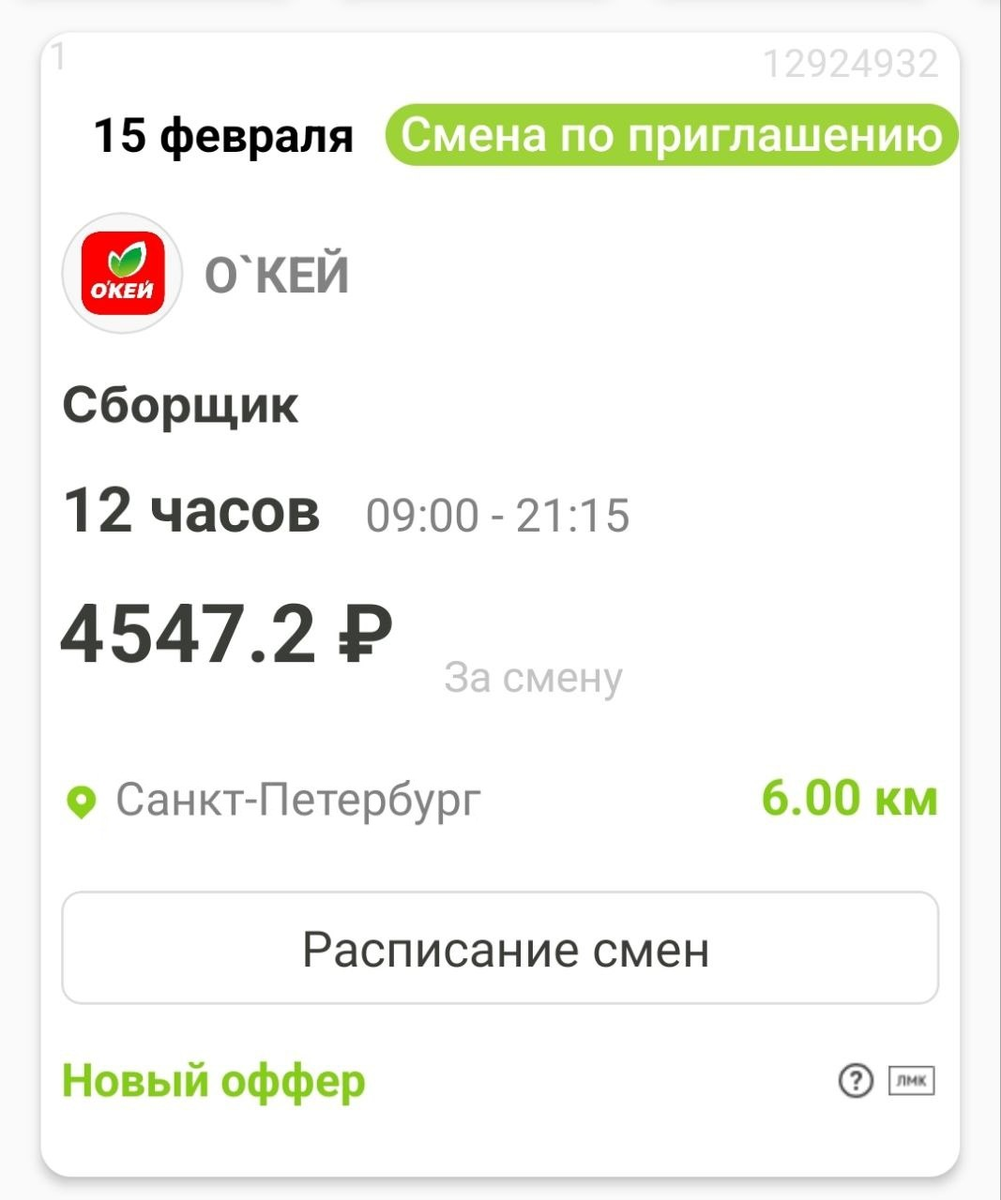Click the red O'KEY square icon

click(121, 272)
